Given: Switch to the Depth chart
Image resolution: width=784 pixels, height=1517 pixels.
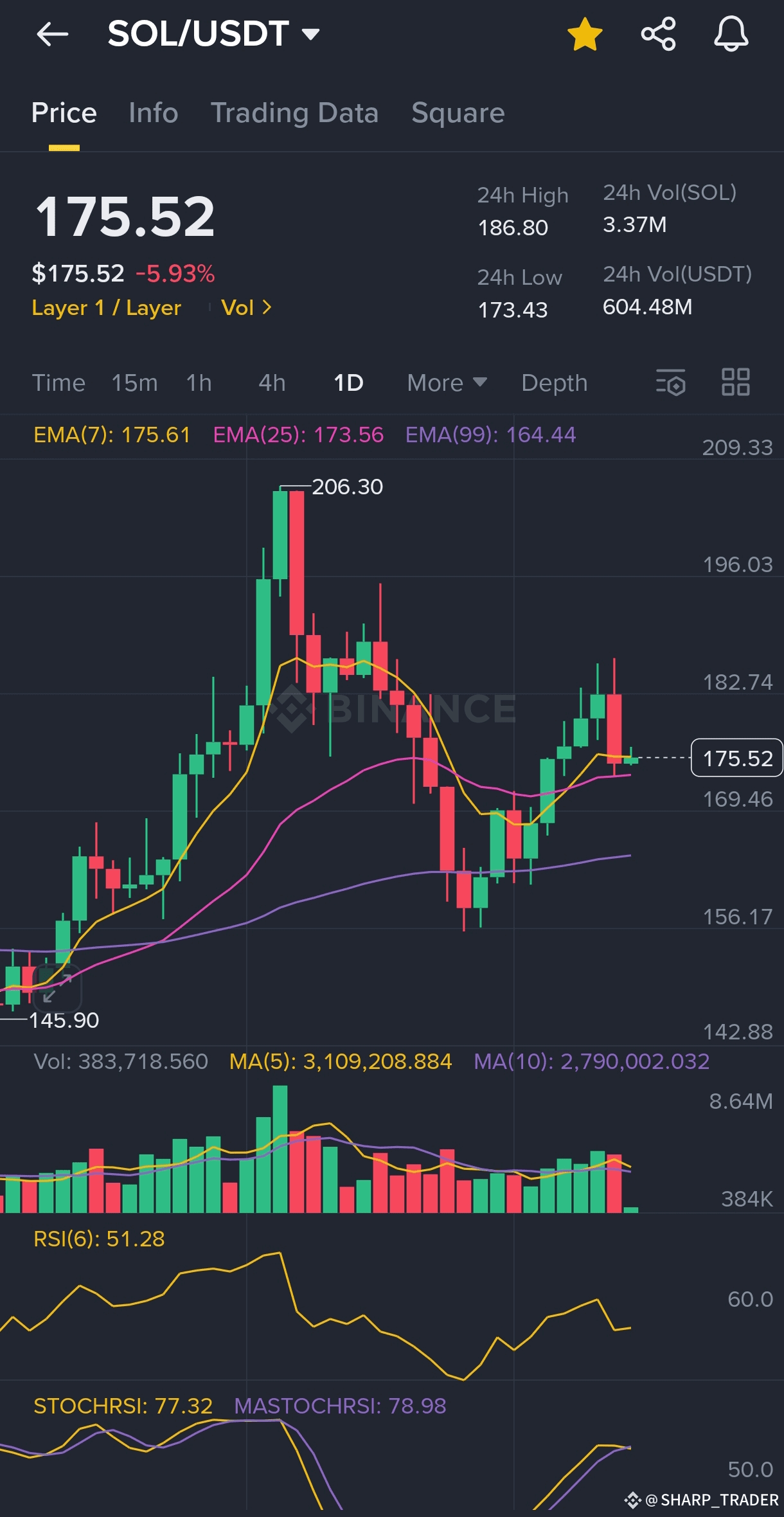Looking at the screenshot, I should point(554,383).
